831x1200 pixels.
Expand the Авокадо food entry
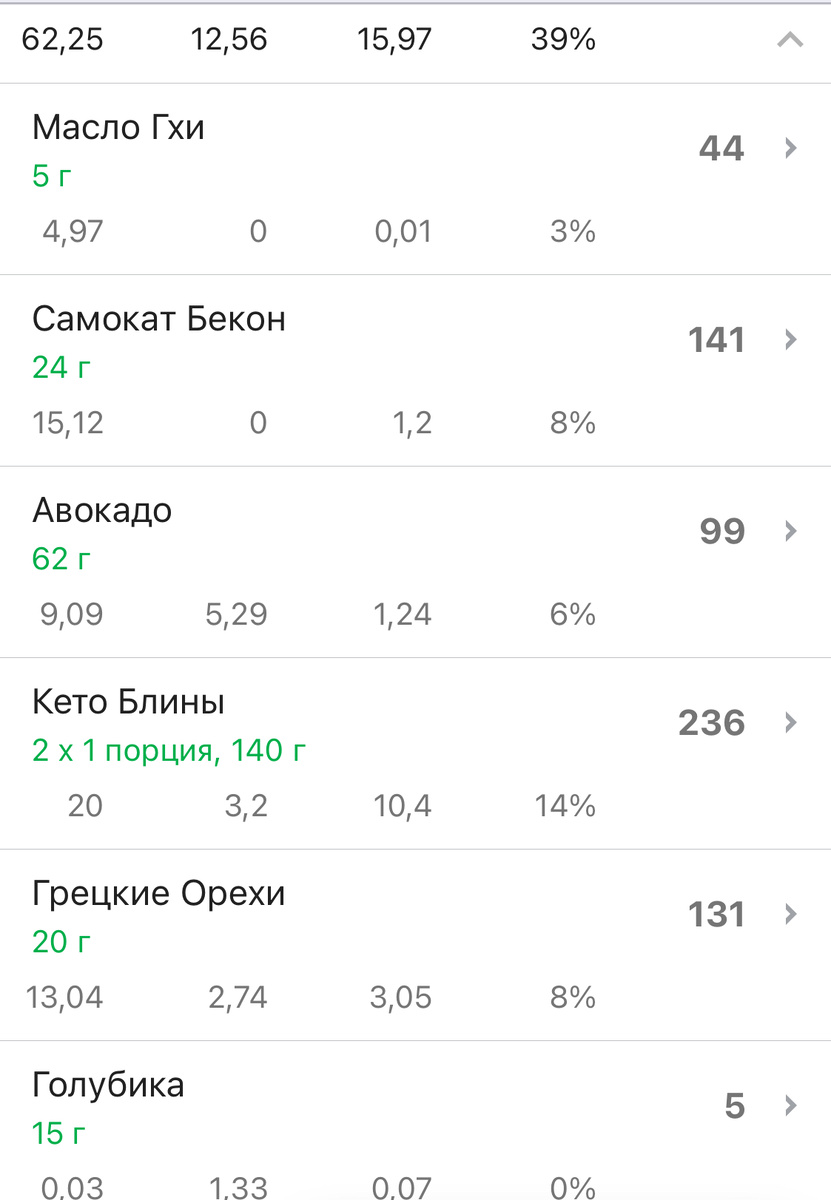pos(790,531)
